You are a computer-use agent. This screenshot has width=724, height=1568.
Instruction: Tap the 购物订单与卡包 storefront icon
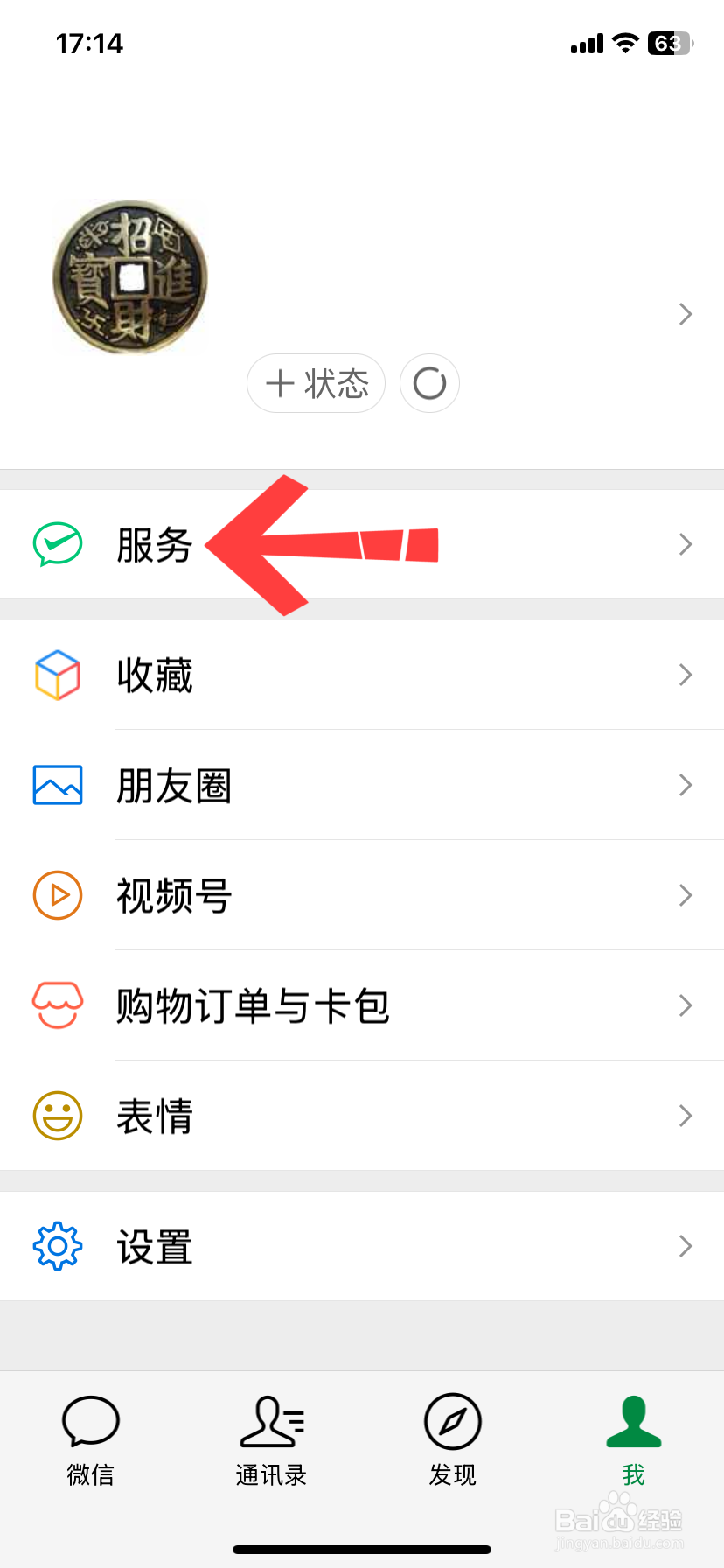(x=57, y=1005)
